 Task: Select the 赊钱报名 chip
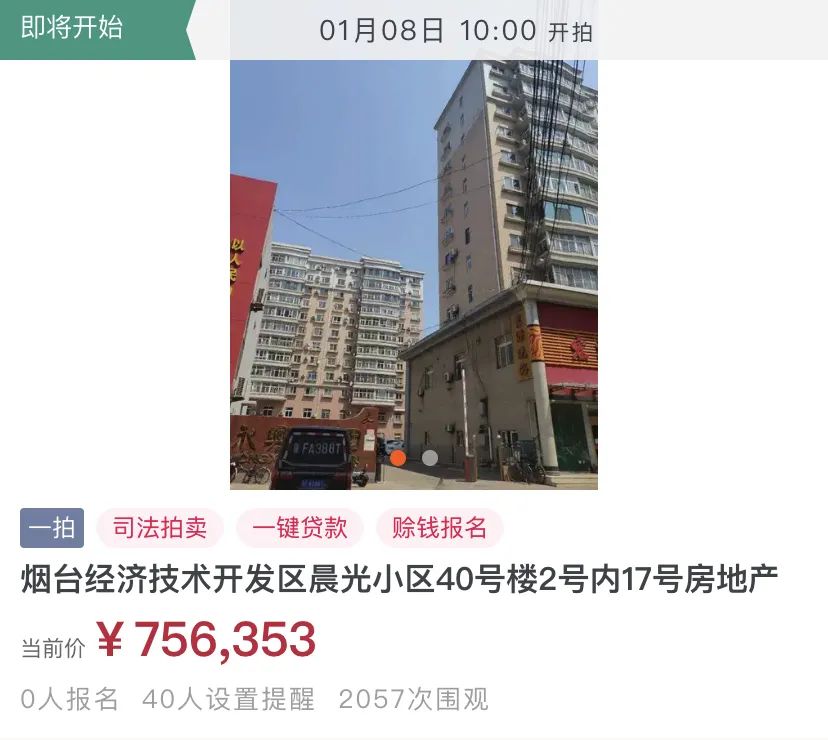439,528
